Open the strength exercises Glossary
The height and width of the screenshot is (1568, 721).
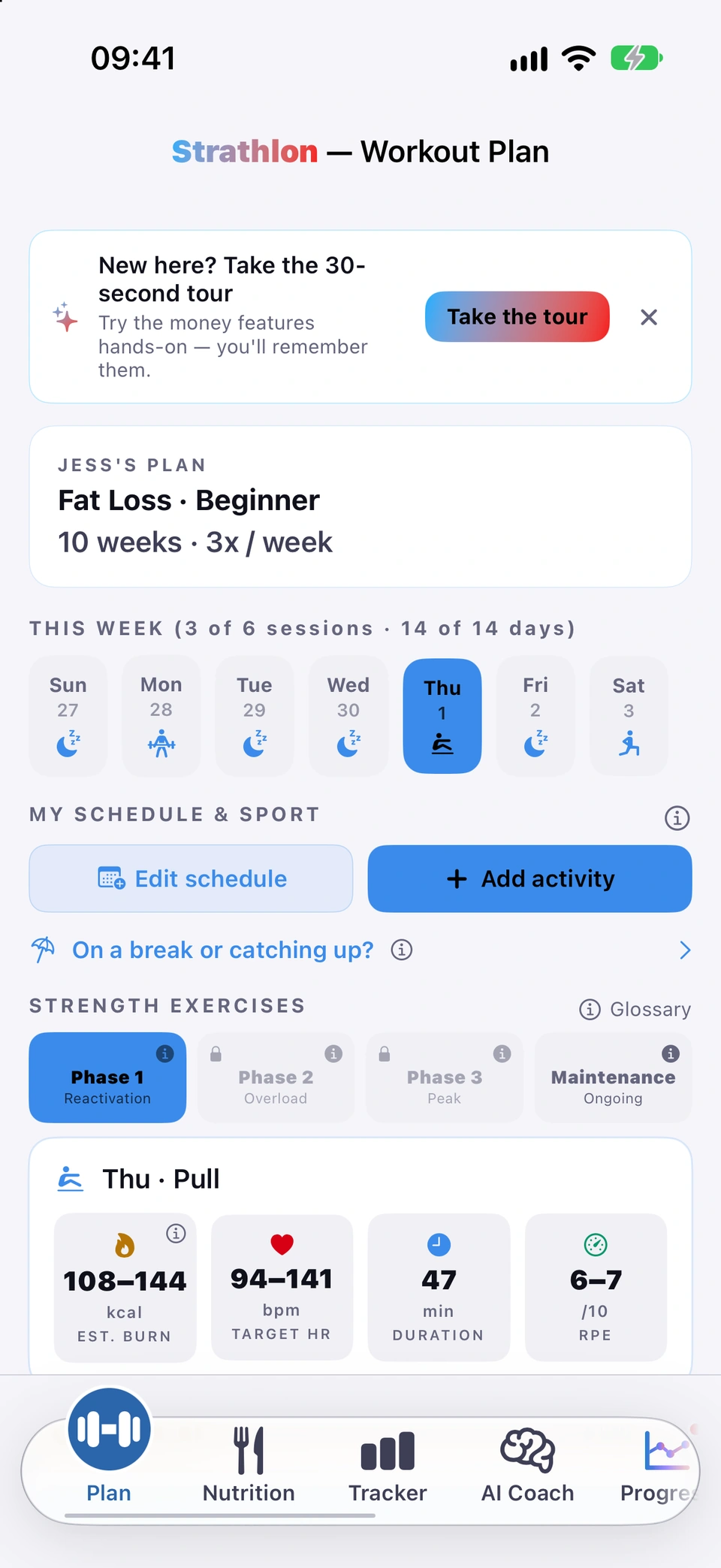[635, 1009]
